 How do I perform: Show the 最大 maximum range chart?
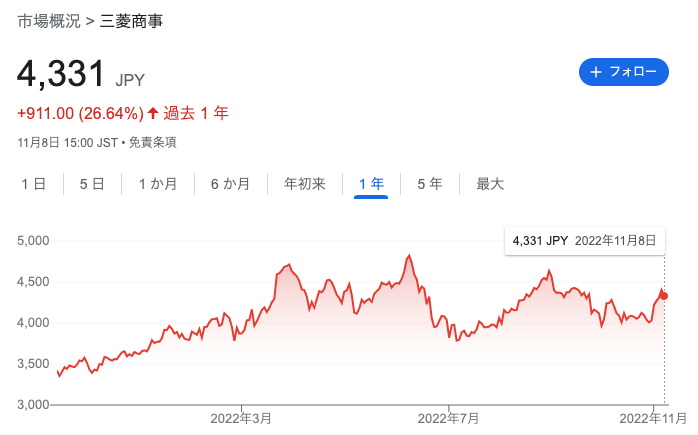tap(490, 184)
